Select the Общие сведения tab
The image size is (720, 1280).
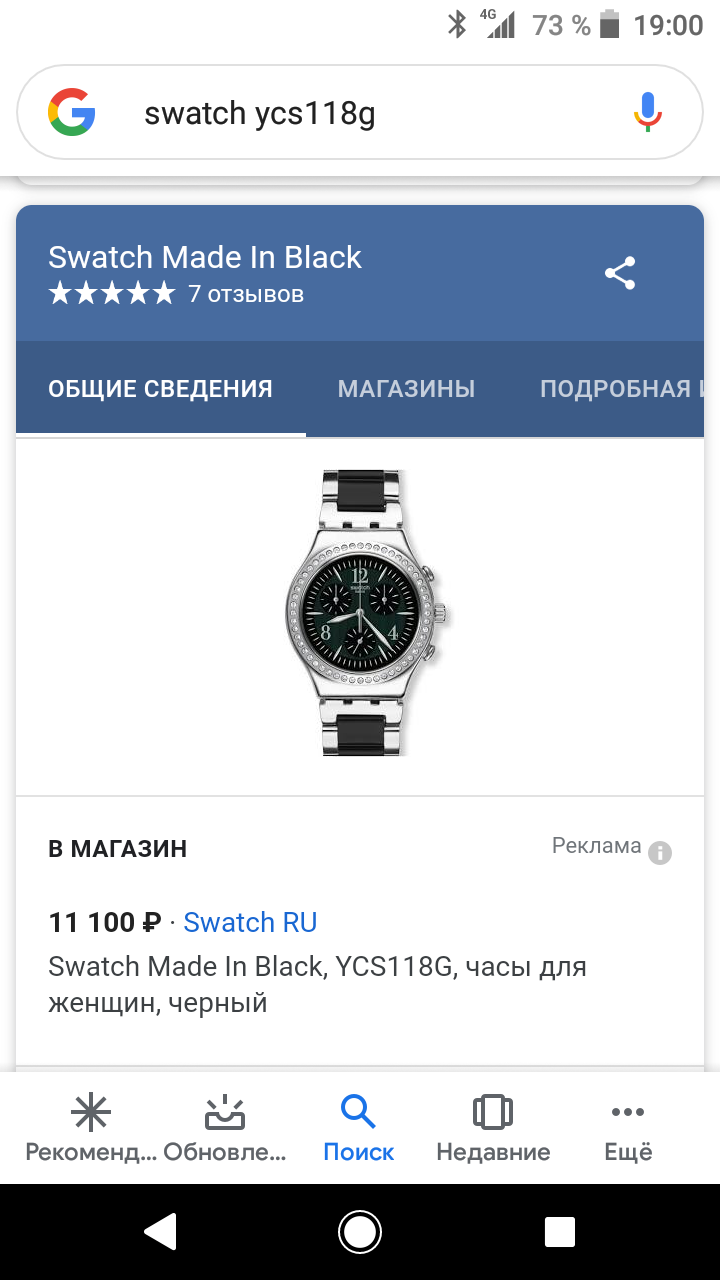[160, 389]
